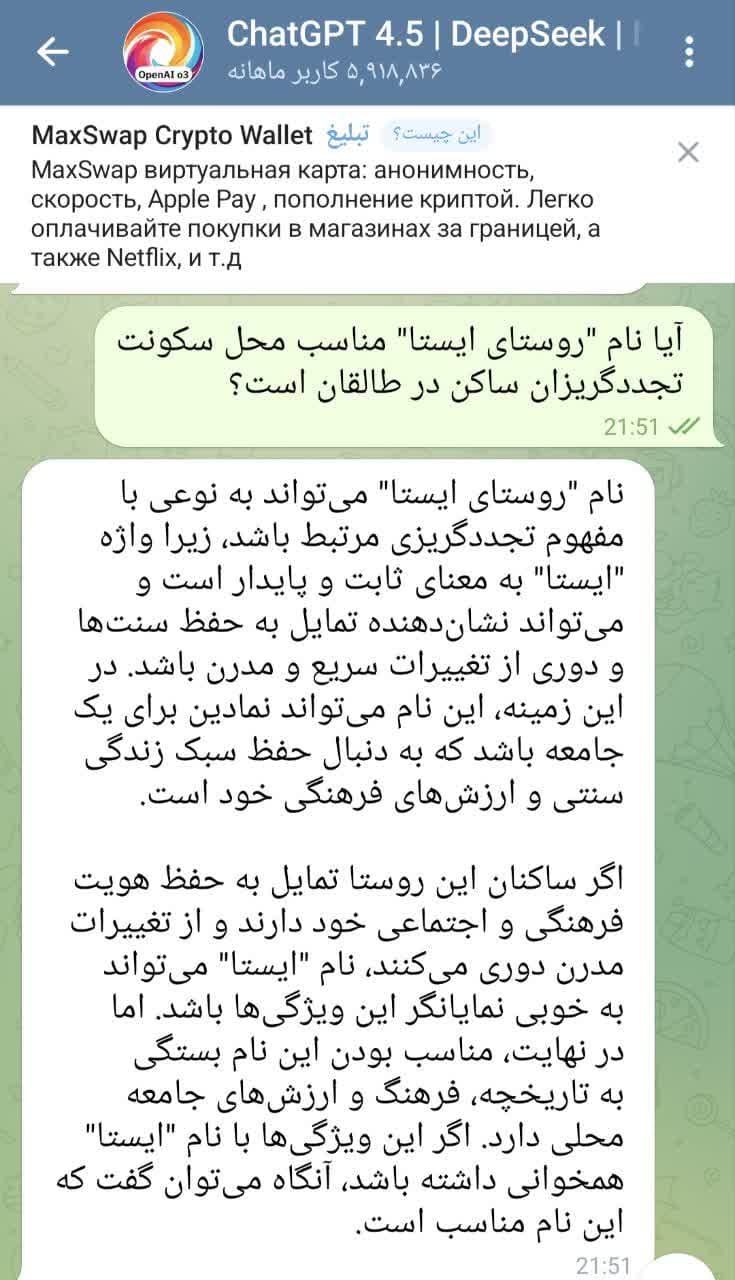Go back to the chat list

tap(52, 52)
